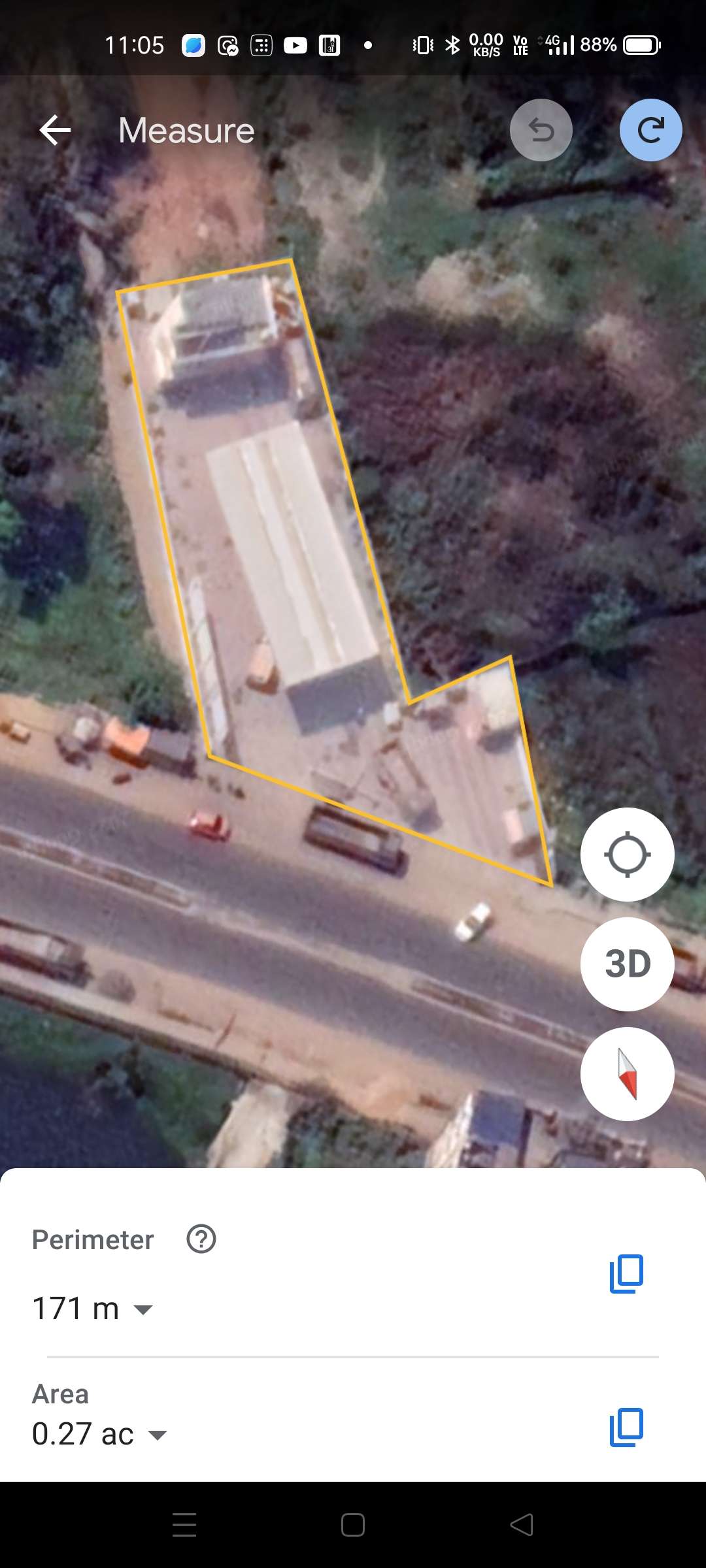Change the area unit from 0.27 ac
The image size is (706, 1568).
click(x=99, y=1434)
